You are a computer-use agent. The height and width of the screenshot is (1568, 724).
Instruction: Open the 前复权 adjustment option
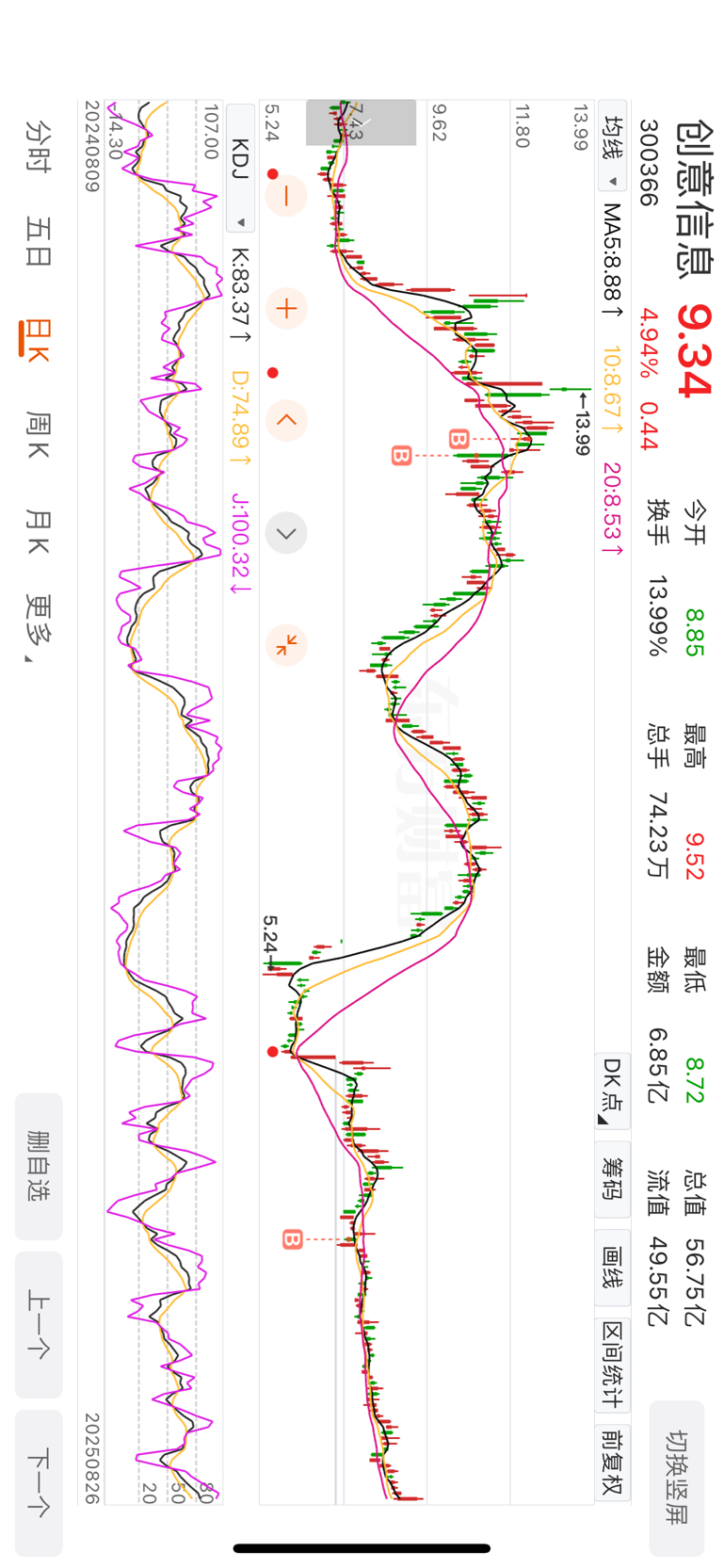tap(613, 1462)
